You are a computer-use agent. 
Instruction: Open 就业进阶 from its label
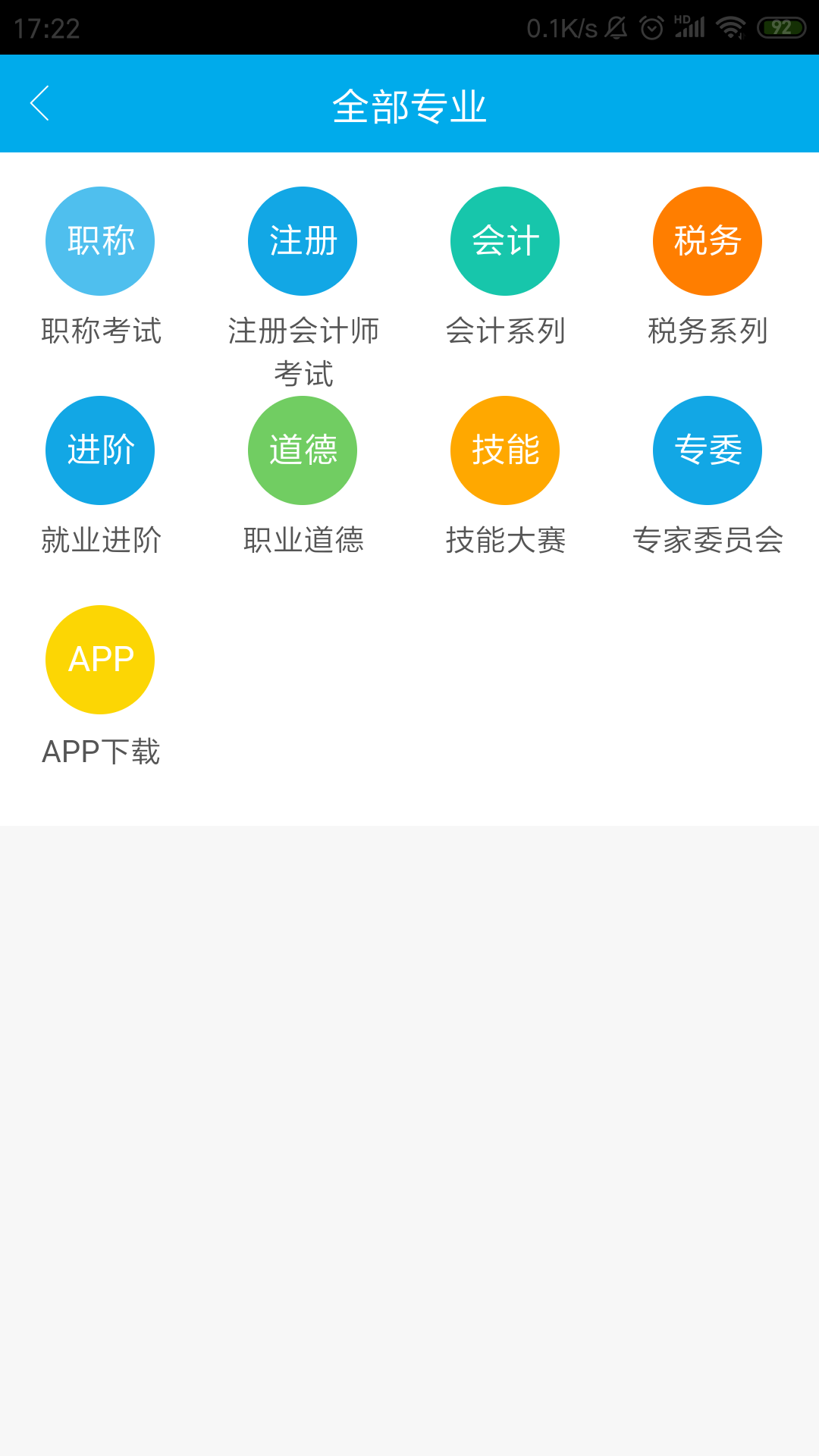pyautogui.click(x=101, y=540)
